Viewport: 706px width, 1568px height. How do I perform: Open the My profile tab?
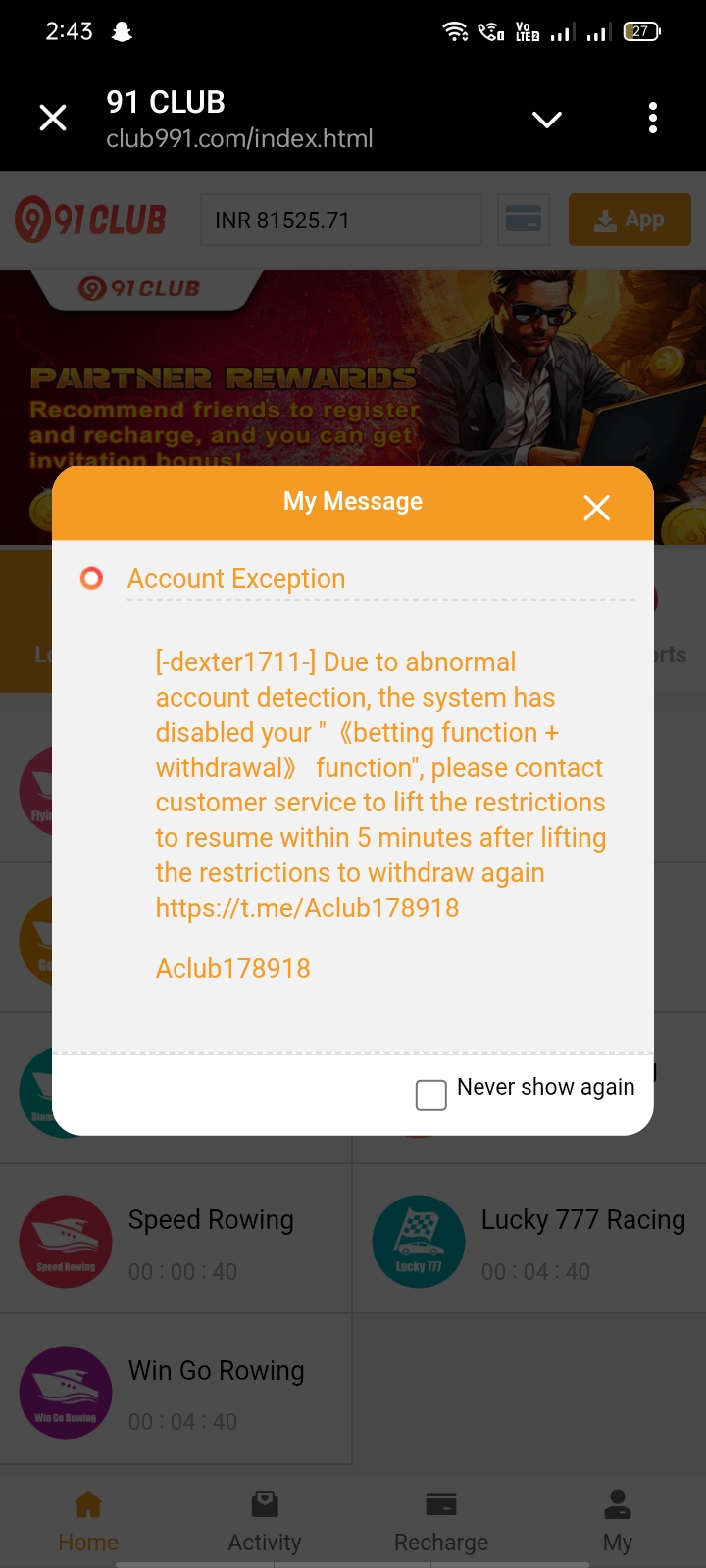[618, 1521]
